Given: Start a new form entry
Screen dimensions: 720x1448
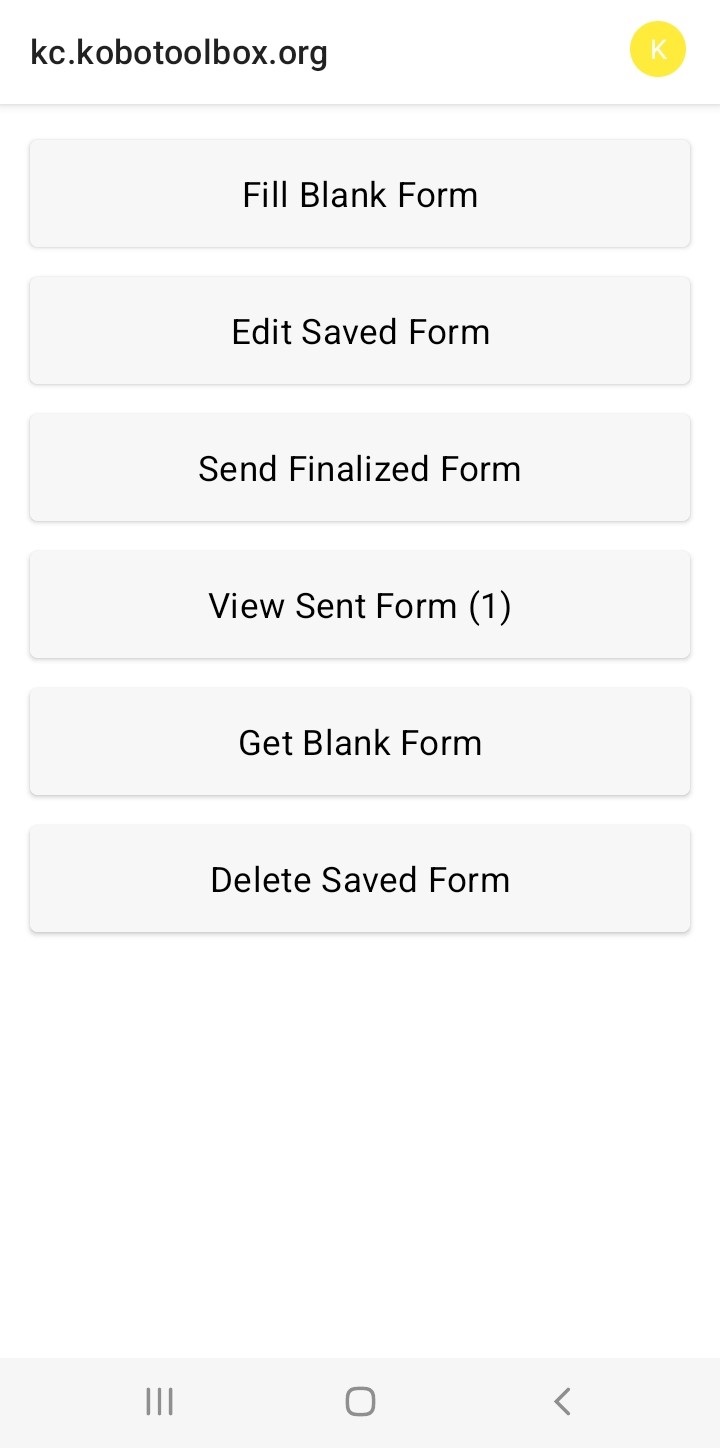Looking at the screenshot, I should click(360, 193).
